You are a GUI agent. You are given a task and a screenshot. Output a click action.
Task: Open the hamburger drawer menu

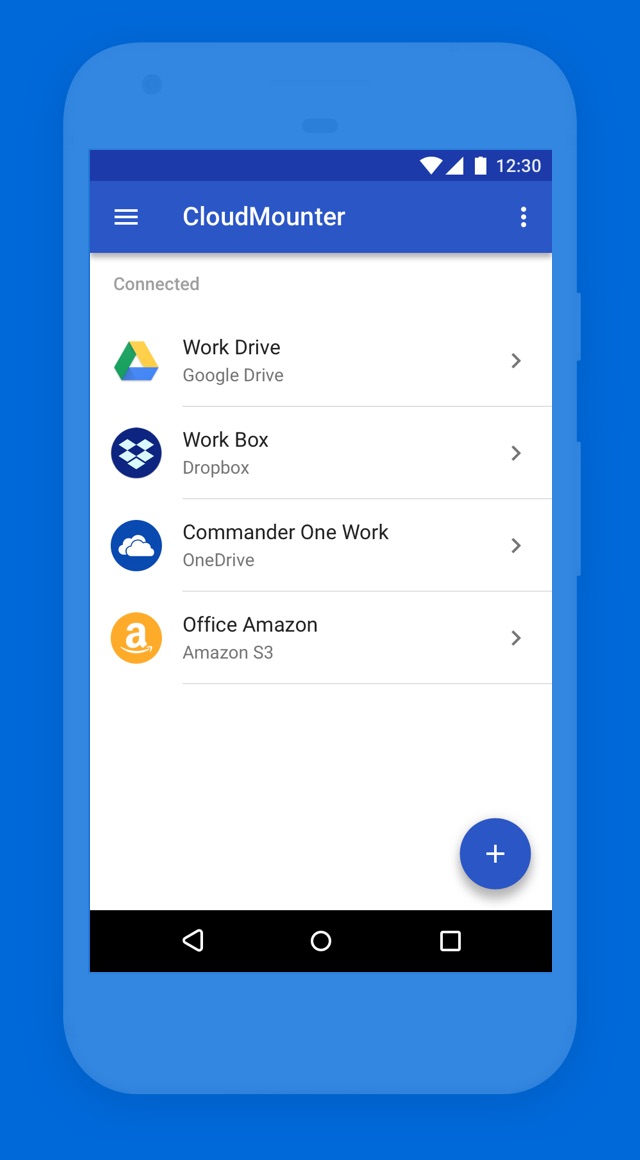(x=126, y=217)
